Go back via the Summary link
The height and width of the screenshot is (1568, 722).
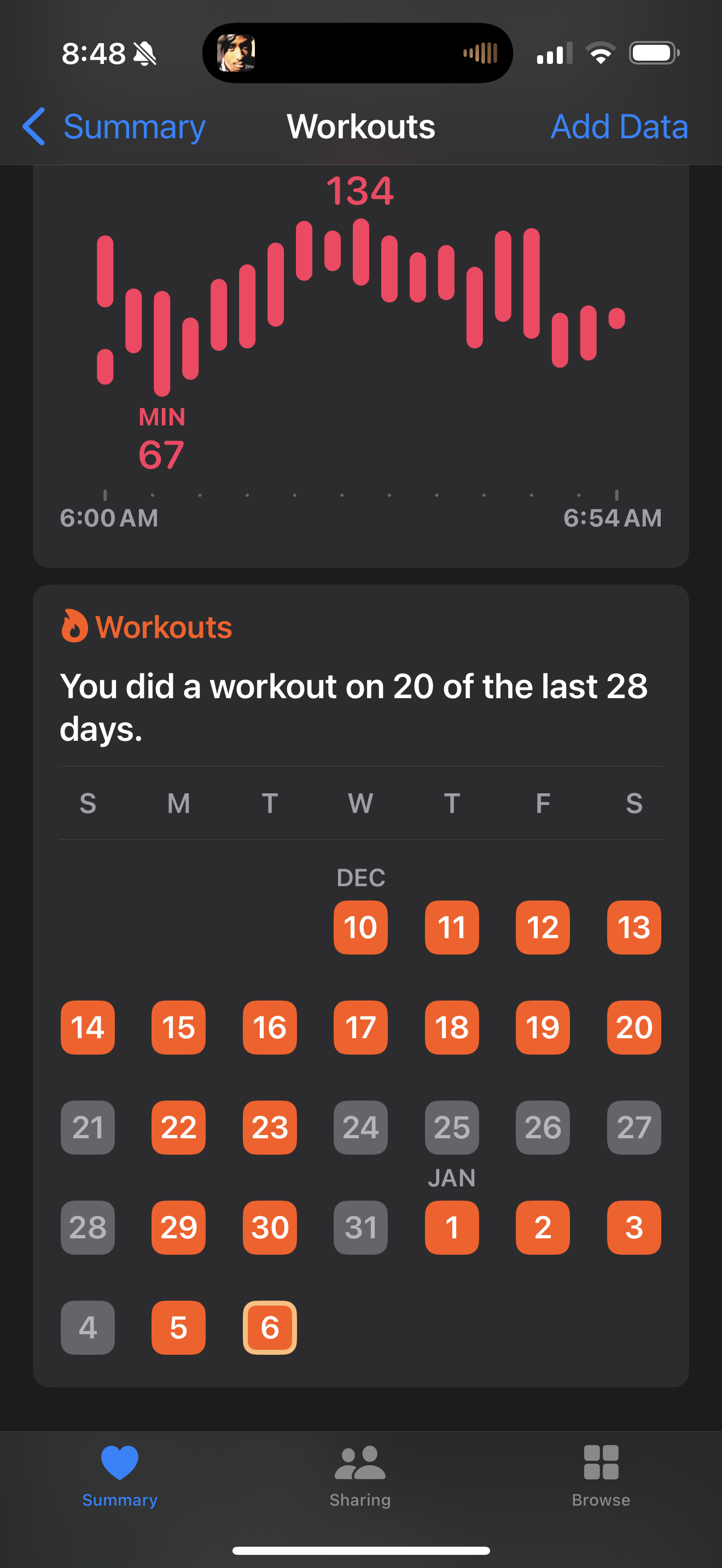coord(135,127)
